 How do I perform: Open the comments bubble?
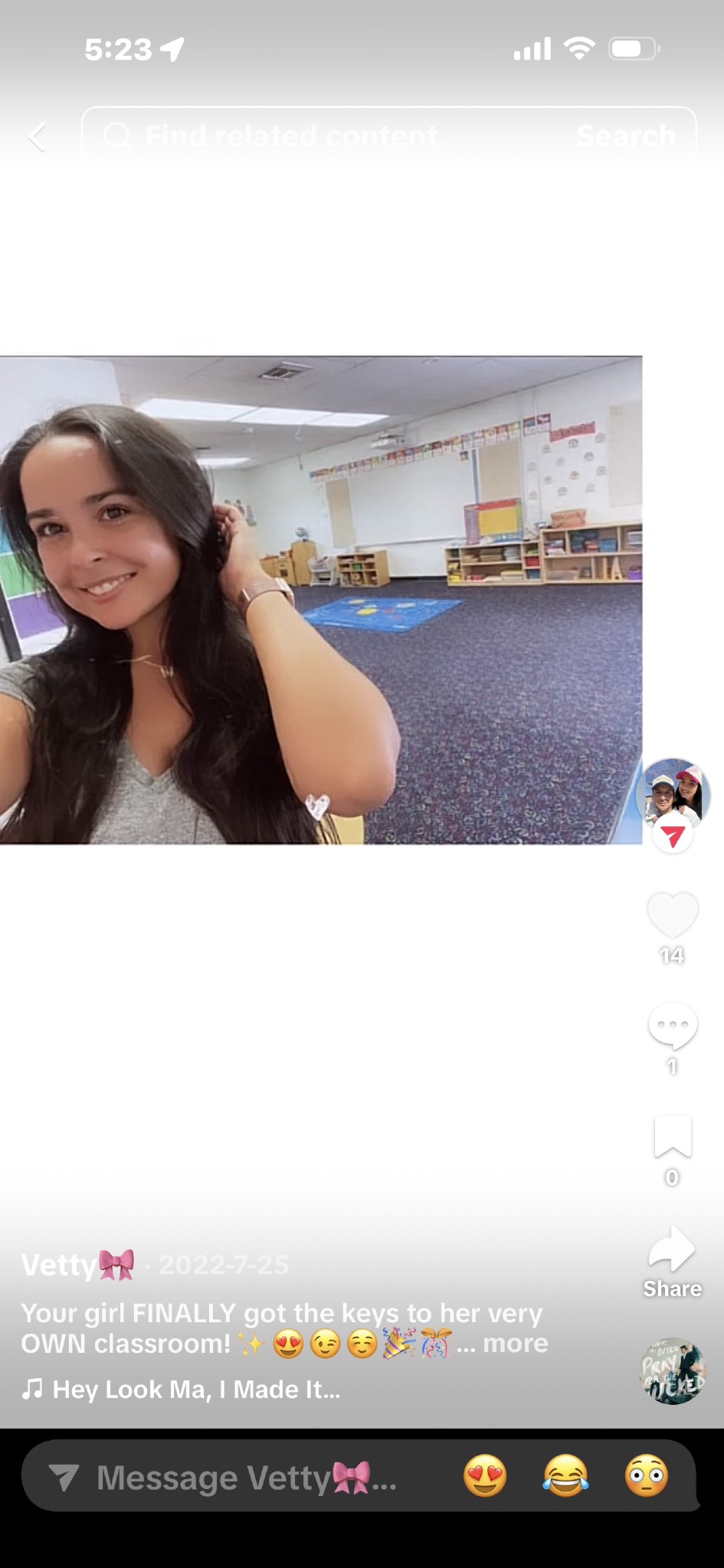[672, 1027]
